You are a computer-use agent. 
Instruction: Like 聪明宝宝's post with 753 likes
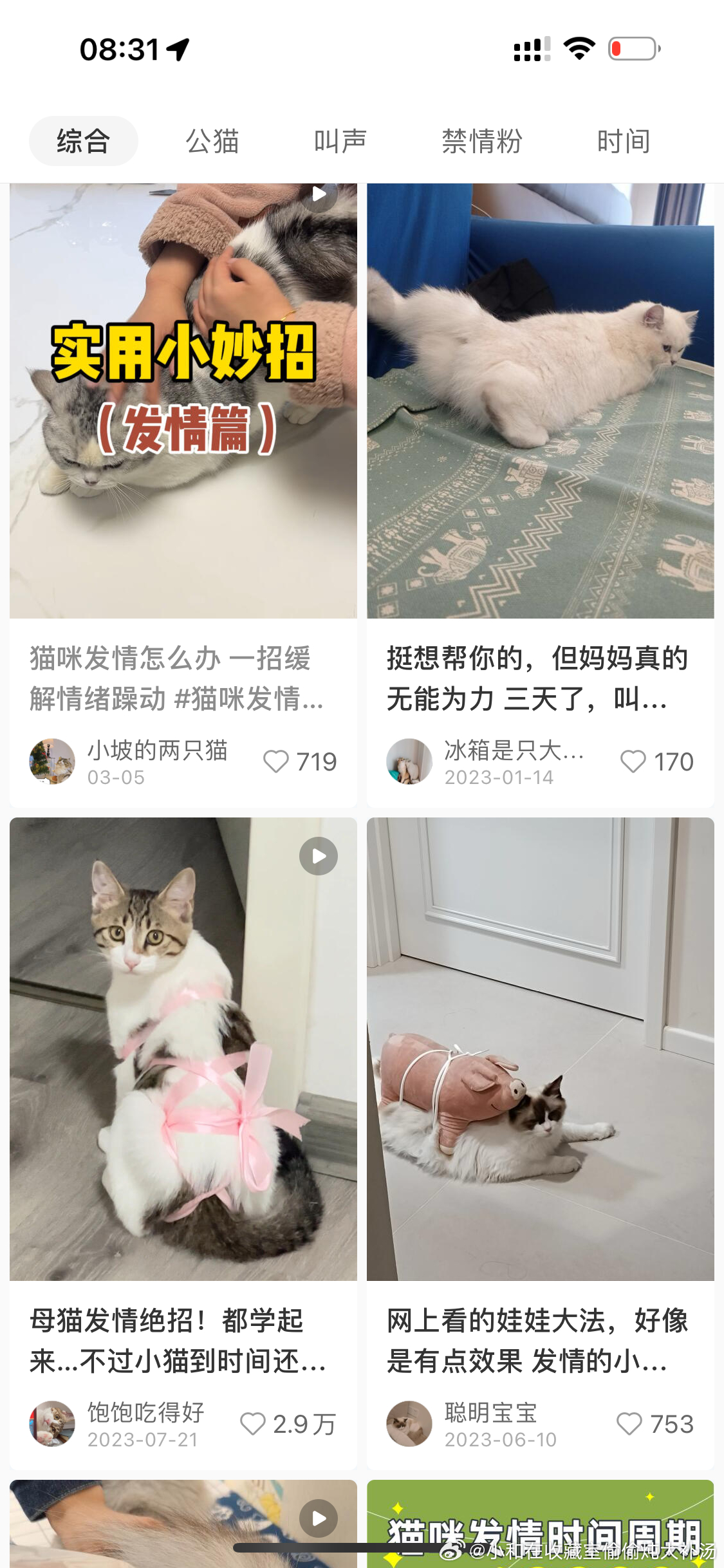[x=629, y=1424]
